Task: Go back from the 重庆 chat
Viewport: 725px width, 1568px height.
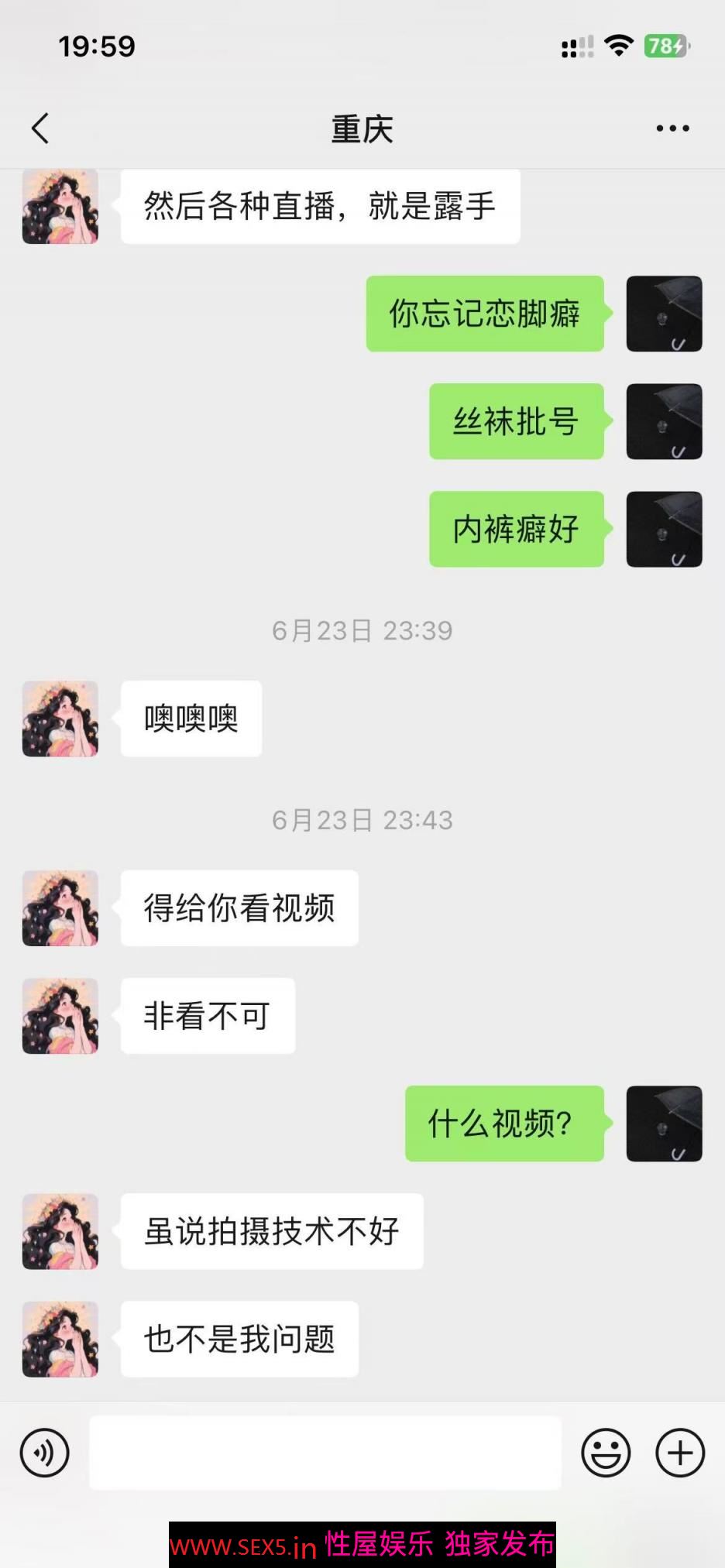Action: click(x=40, y=129)
